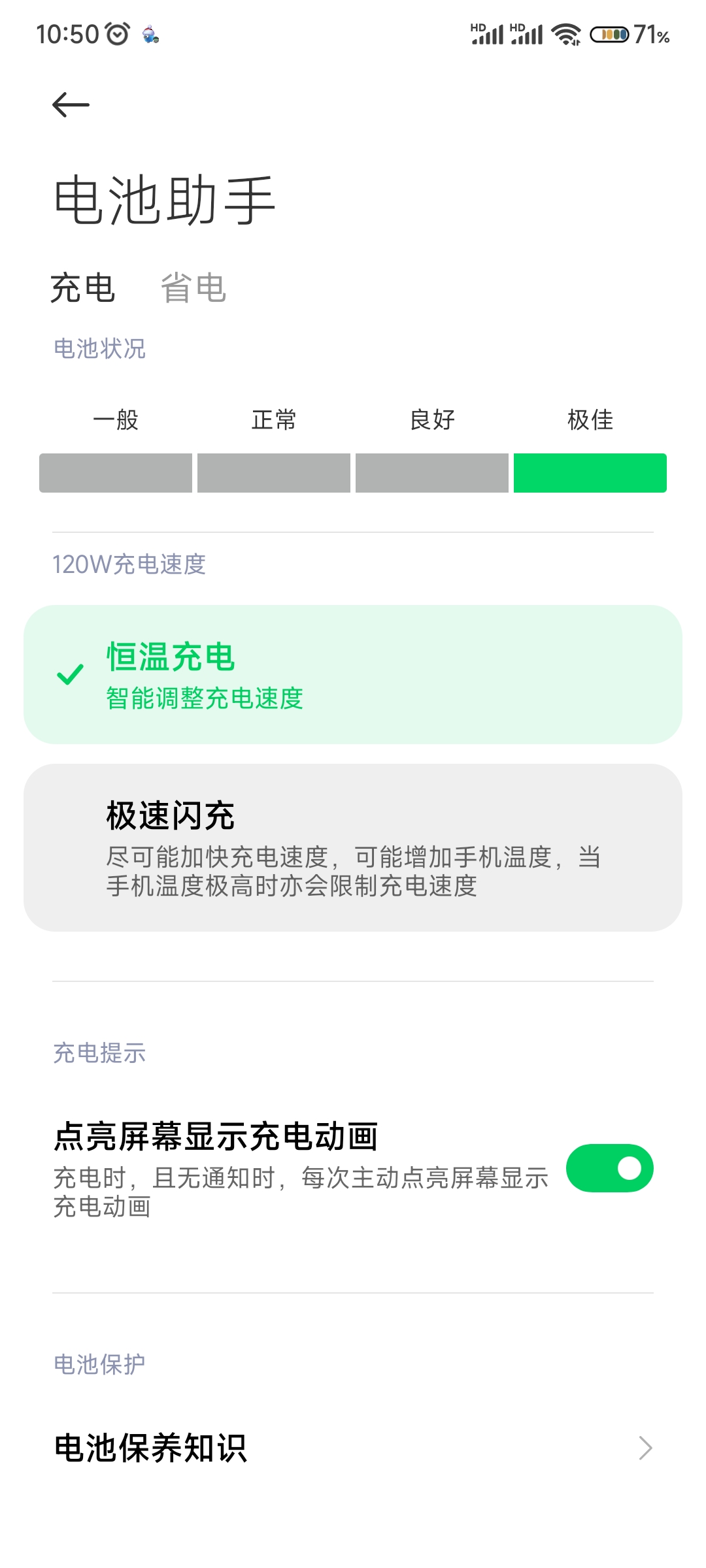706x1568 pixels.
Task: Go back using the arrow icon
Action: click(x=71, y=105)
